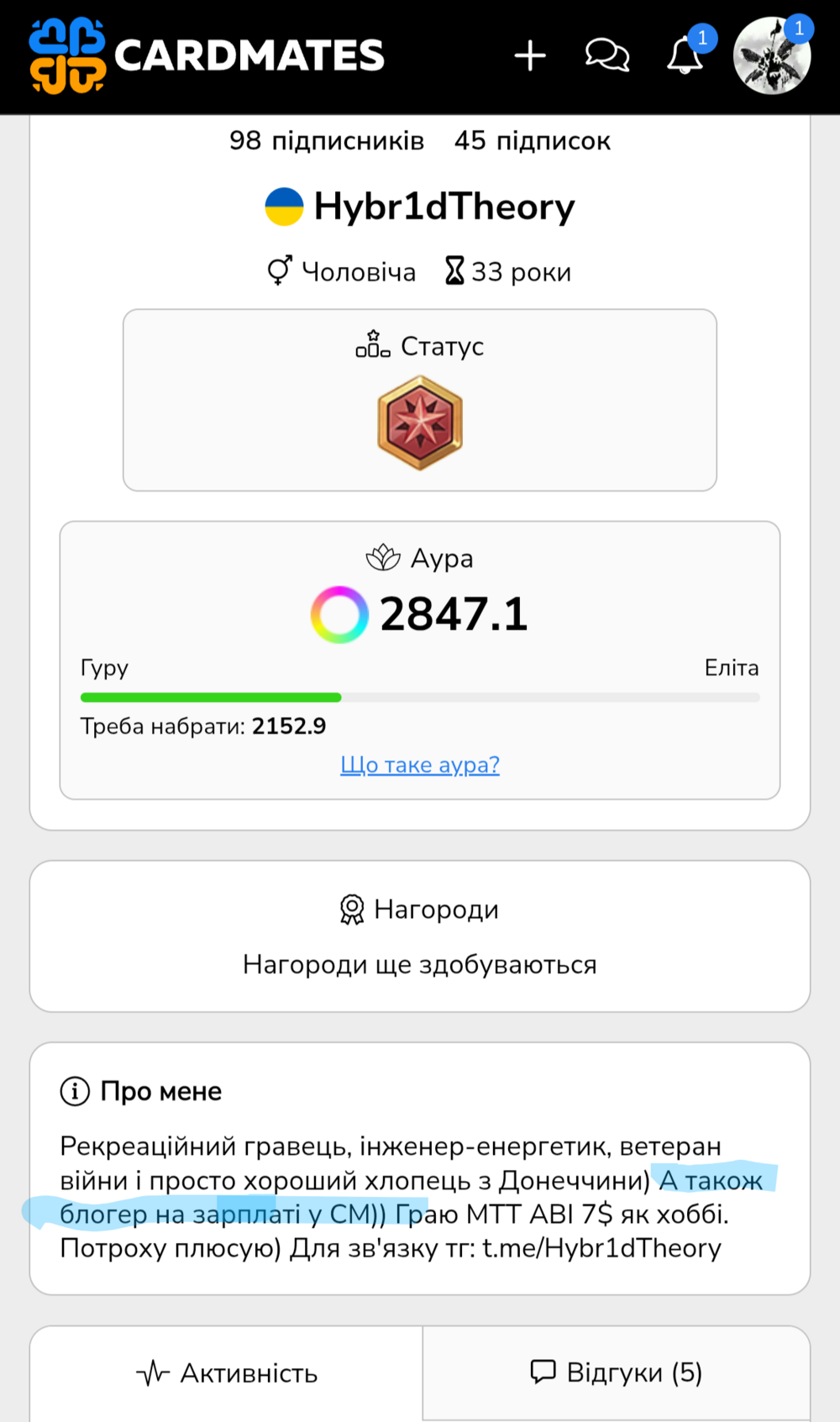The image size is (840, 1422).
Task: Tap the plus icon to create post
Action: click(x=530, y=56)
